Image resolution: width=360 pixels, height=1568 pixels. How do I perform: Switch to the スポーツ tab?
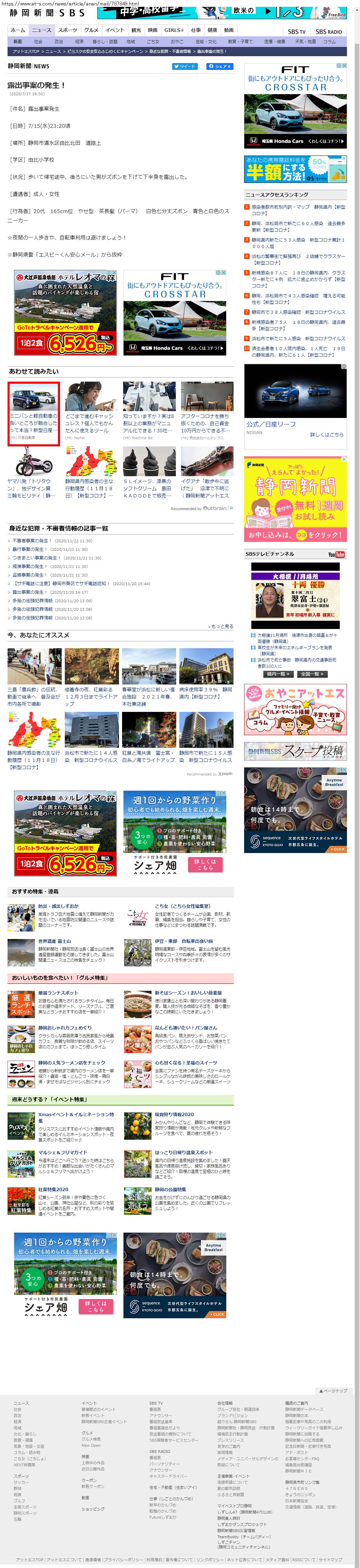[67, 30]
